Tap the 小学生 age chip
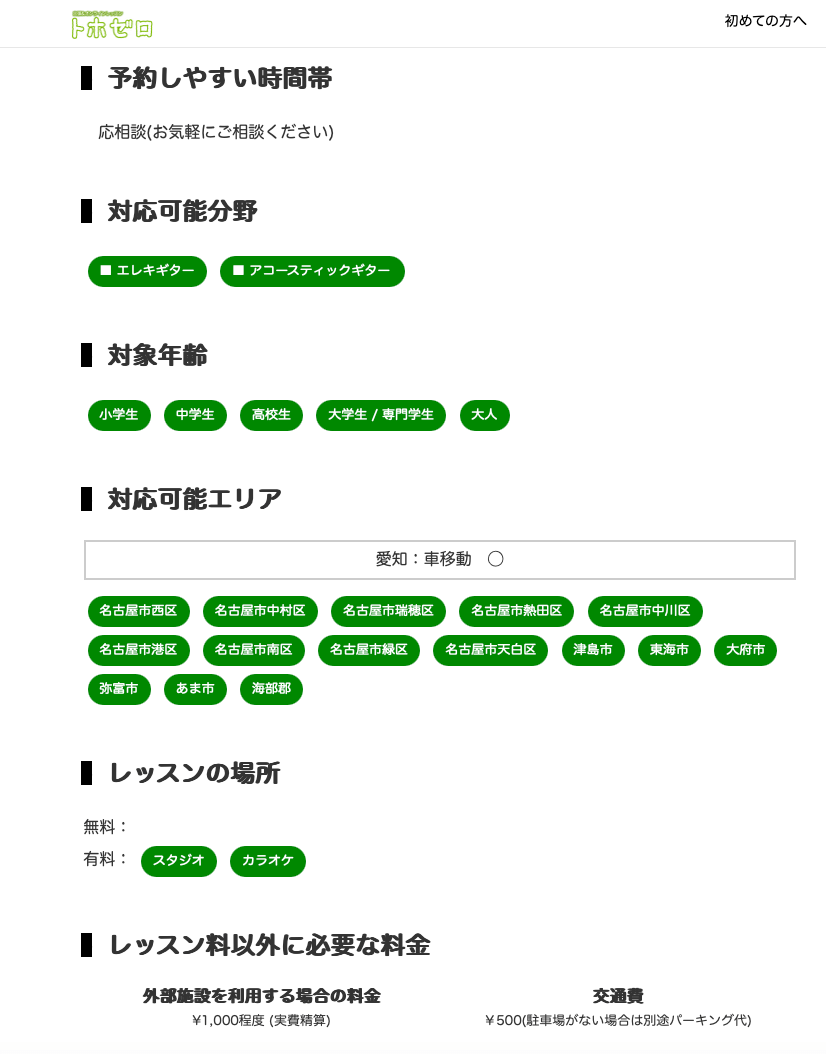The width and height of the screenshot is (826, 1054). pyautogui.click(x=119, y=415)
